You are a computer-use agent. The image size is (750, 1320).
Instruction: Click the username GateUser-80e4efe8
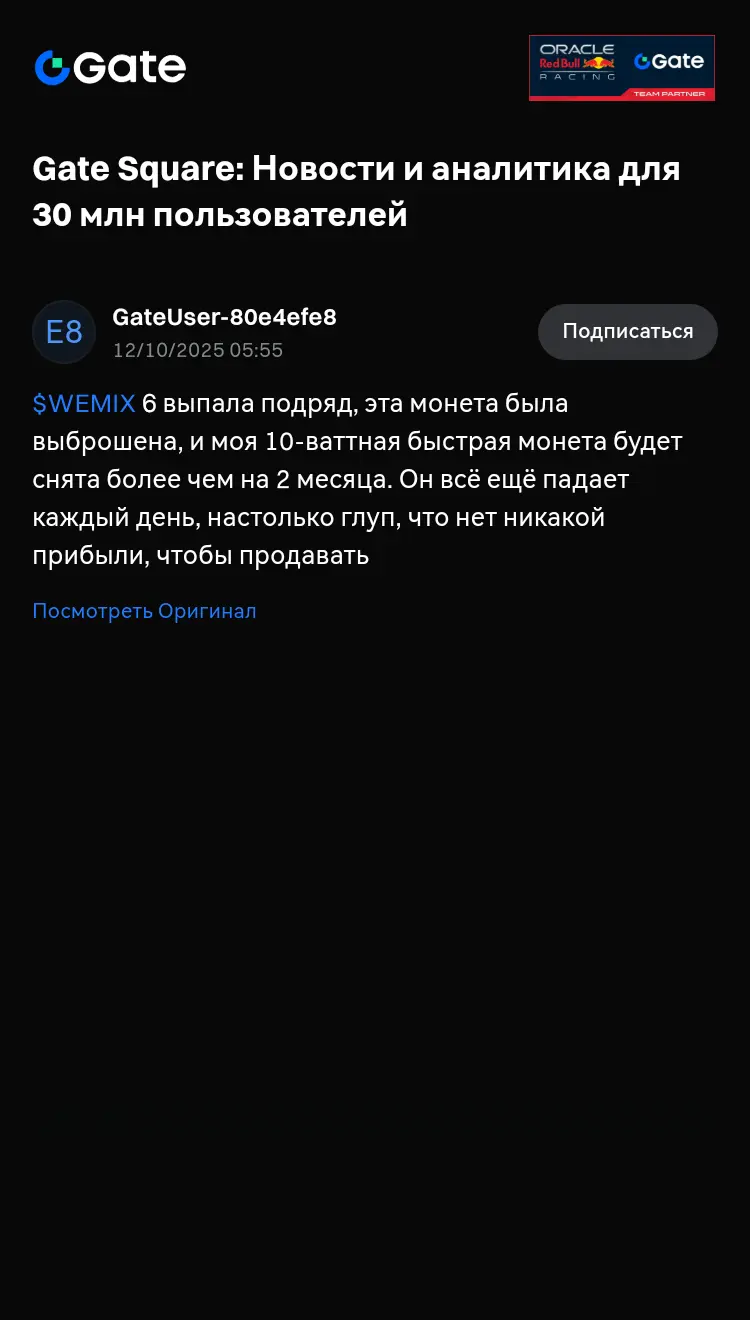point(224,317)
